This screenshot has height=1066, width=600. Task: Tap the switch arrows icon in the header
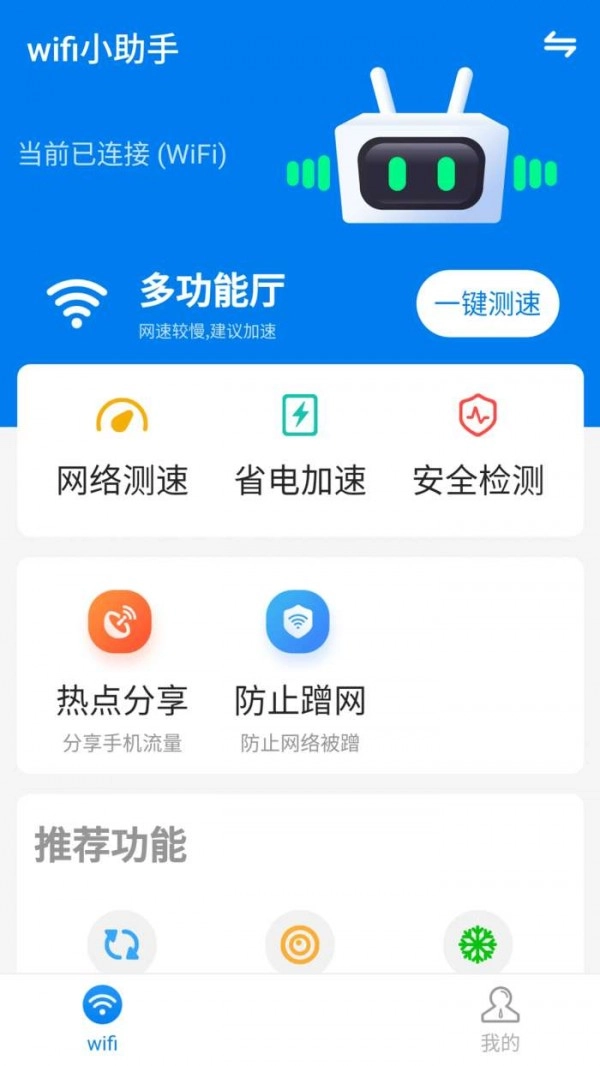click(x=559, y=44)
